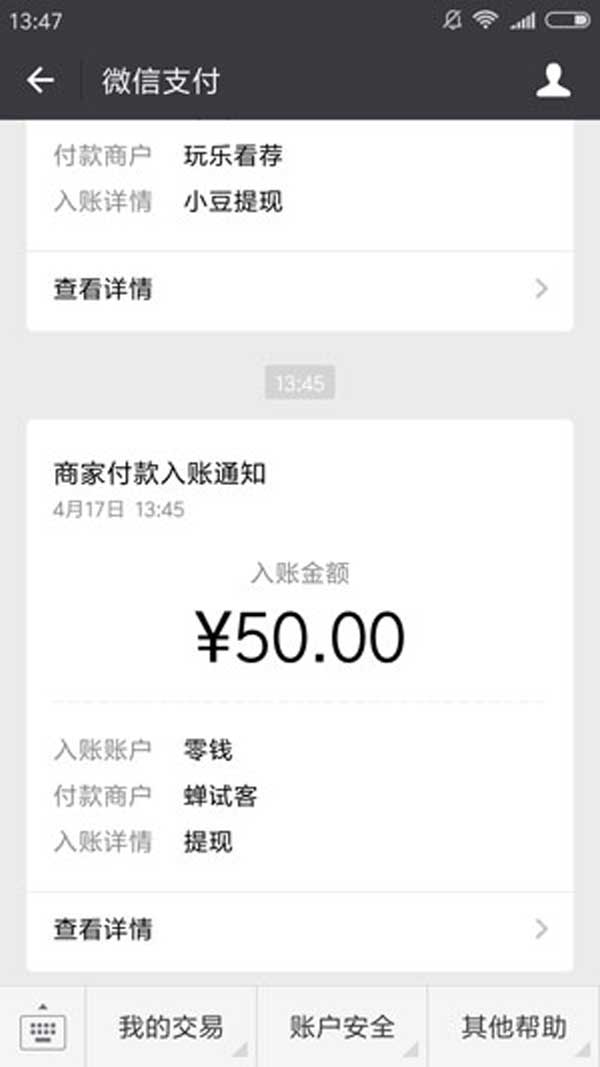This screenshot has width=600, height=1067.
Task: Open the account profile icon
Action: (x=553, y=81)
